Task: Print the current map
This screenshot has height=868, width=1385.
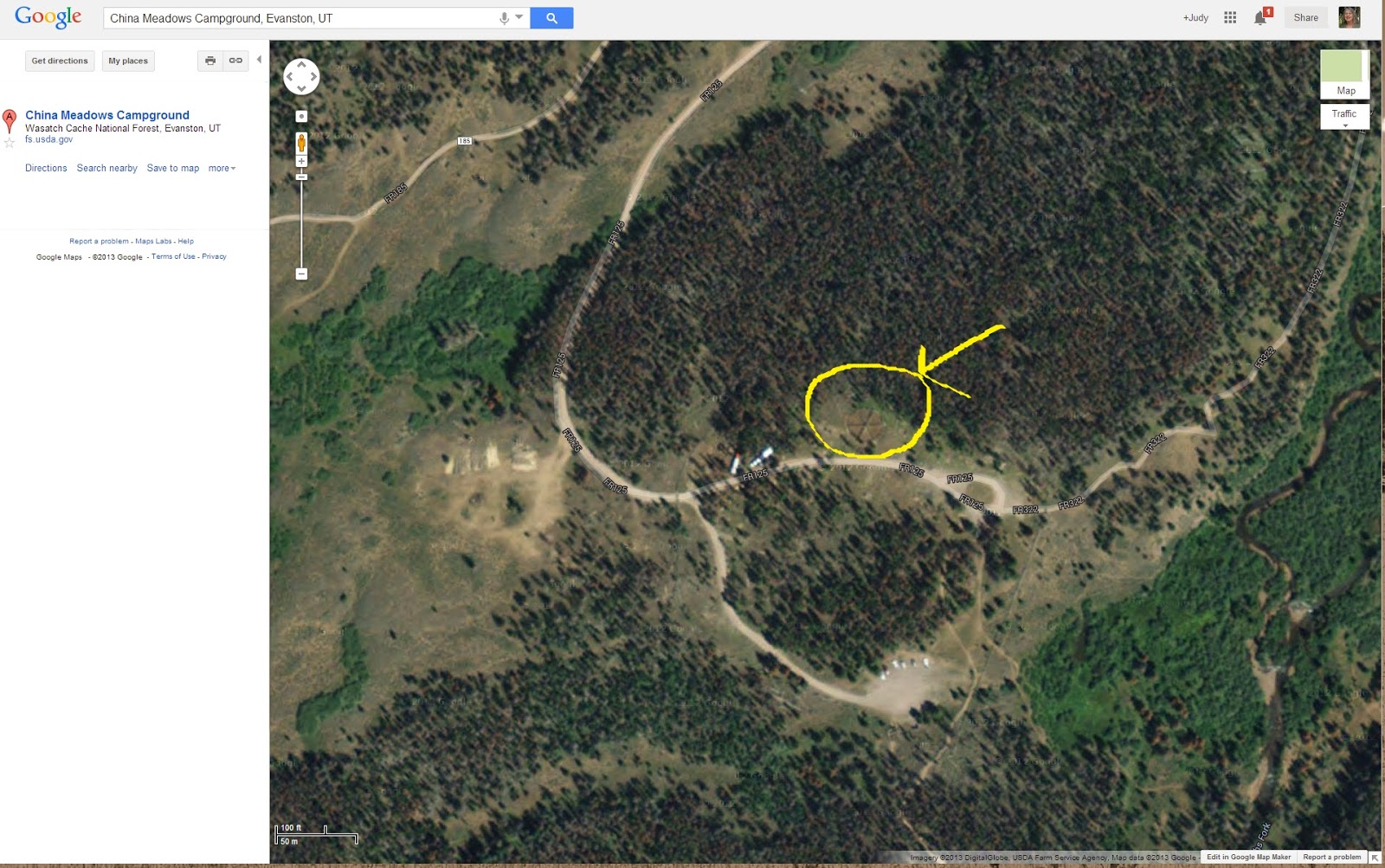Action: tap(210, 61)
